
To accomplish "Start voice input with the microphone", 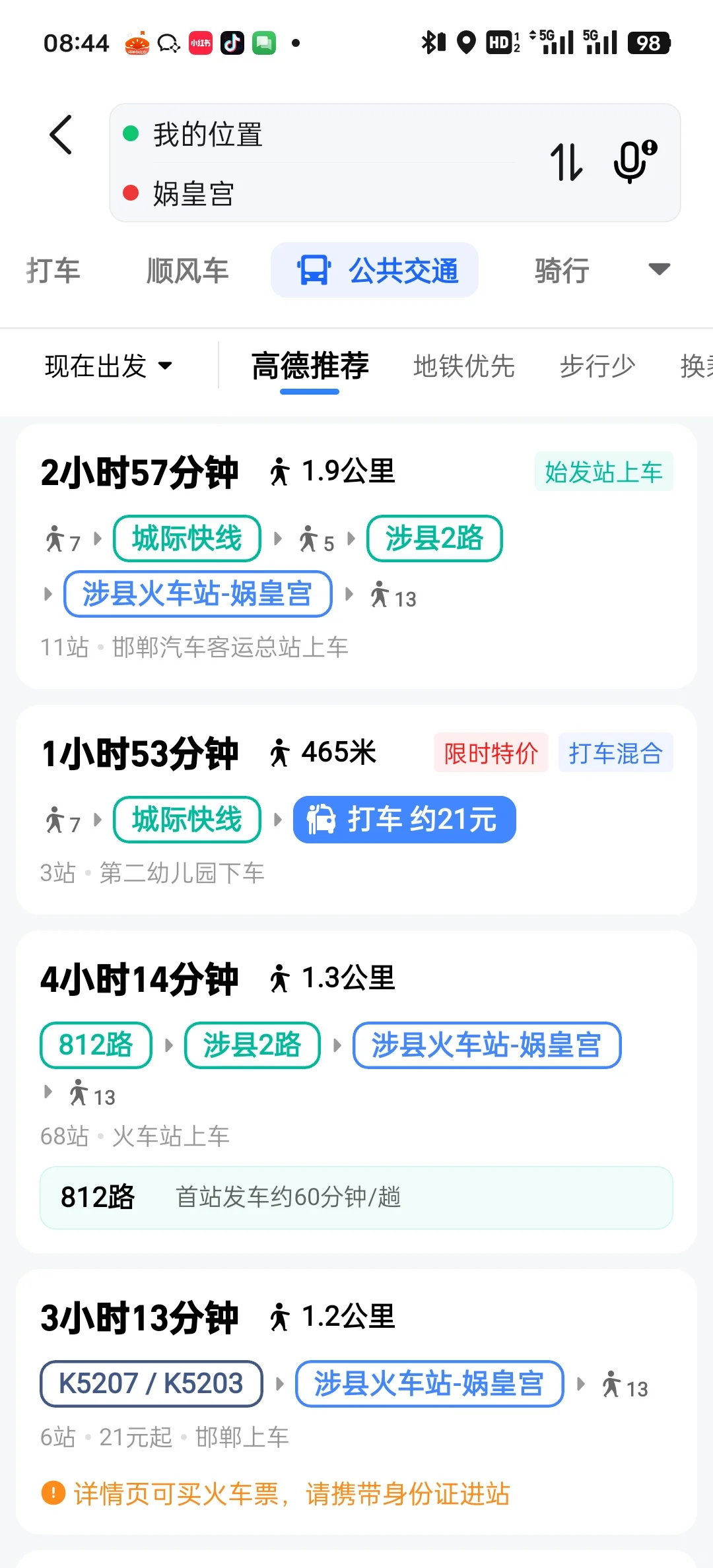I will click(x=634, y=162).
